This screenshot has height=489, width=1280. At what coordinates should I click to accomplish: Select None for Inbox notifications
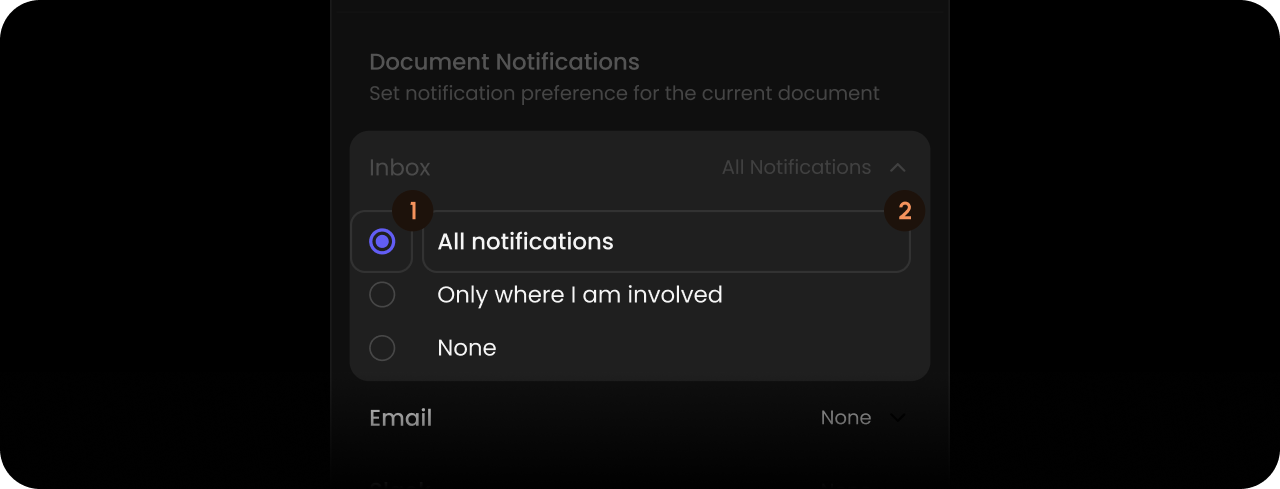pos(382,348)
